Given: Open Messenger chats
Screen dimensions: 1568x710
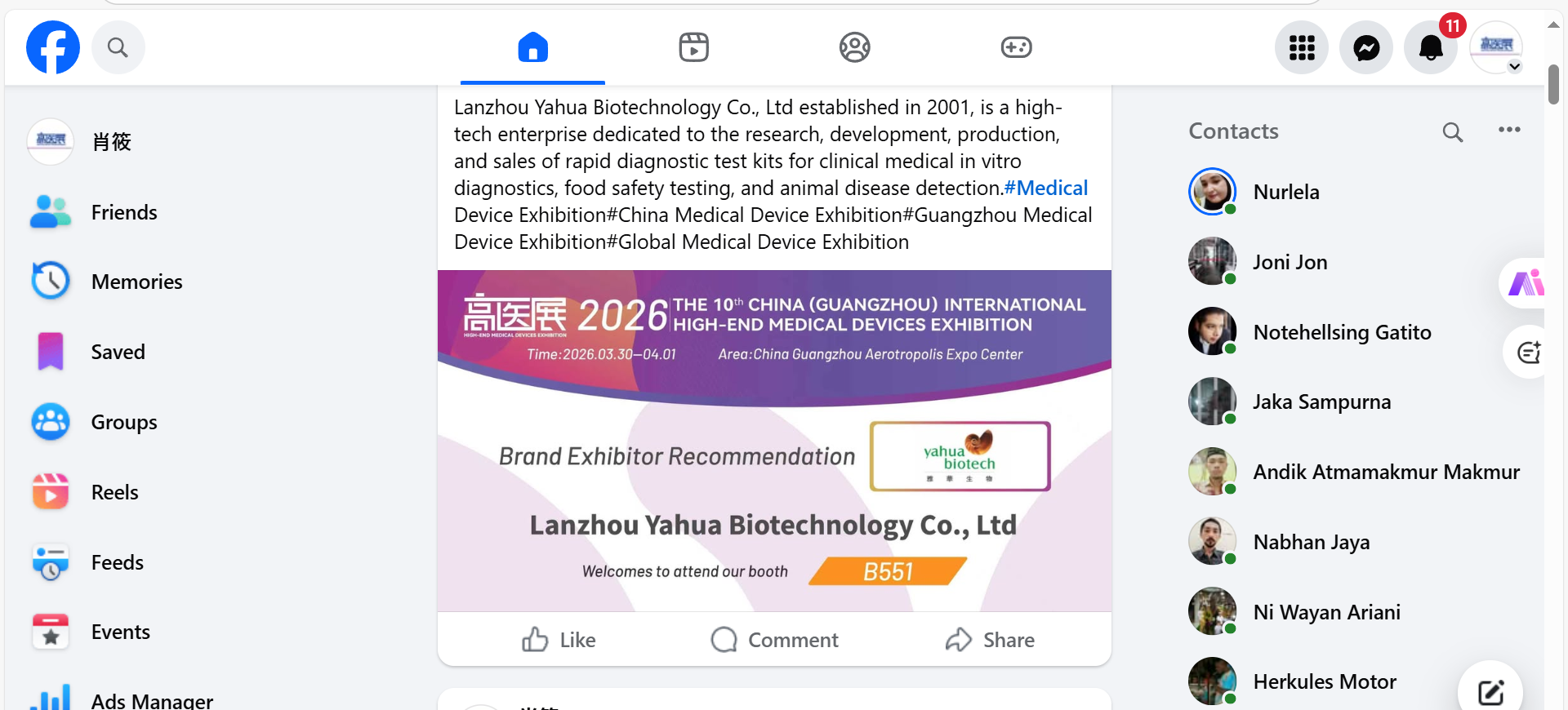Looking at the screenshot, I should click(x=1366, y=47).
